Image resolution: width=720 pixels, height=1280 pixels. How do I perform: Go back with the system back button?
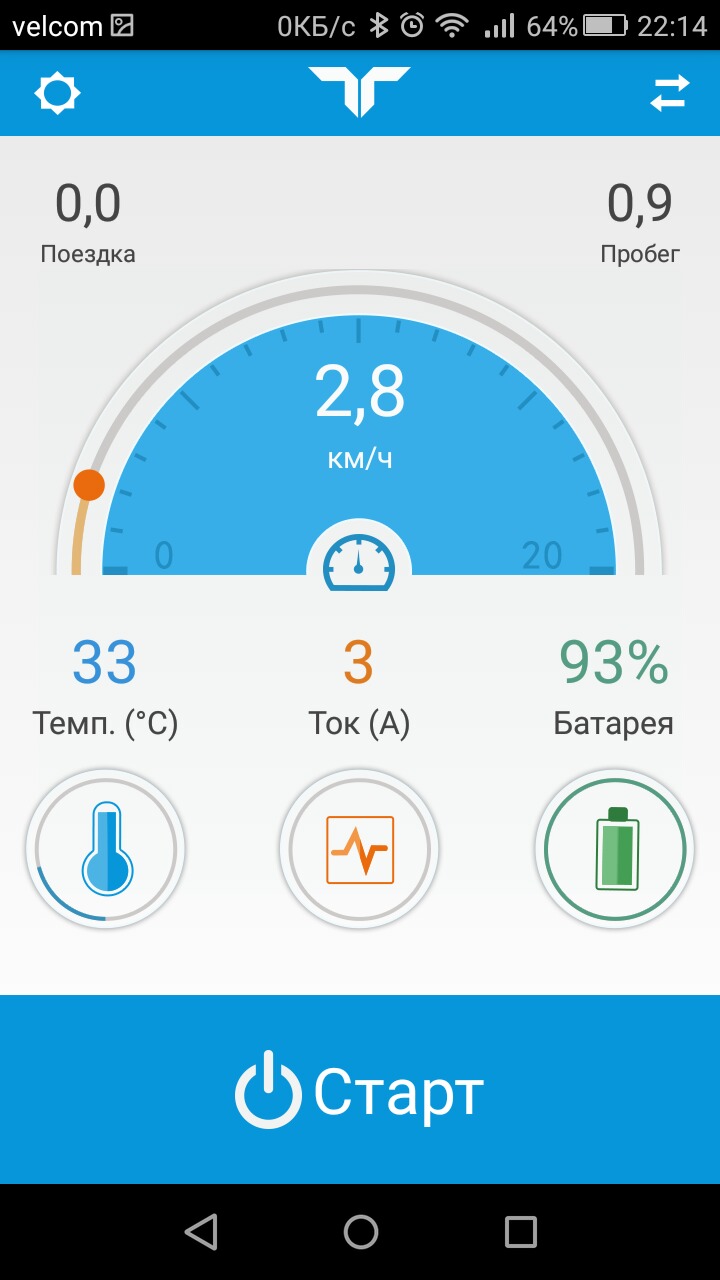point(201,1232)
